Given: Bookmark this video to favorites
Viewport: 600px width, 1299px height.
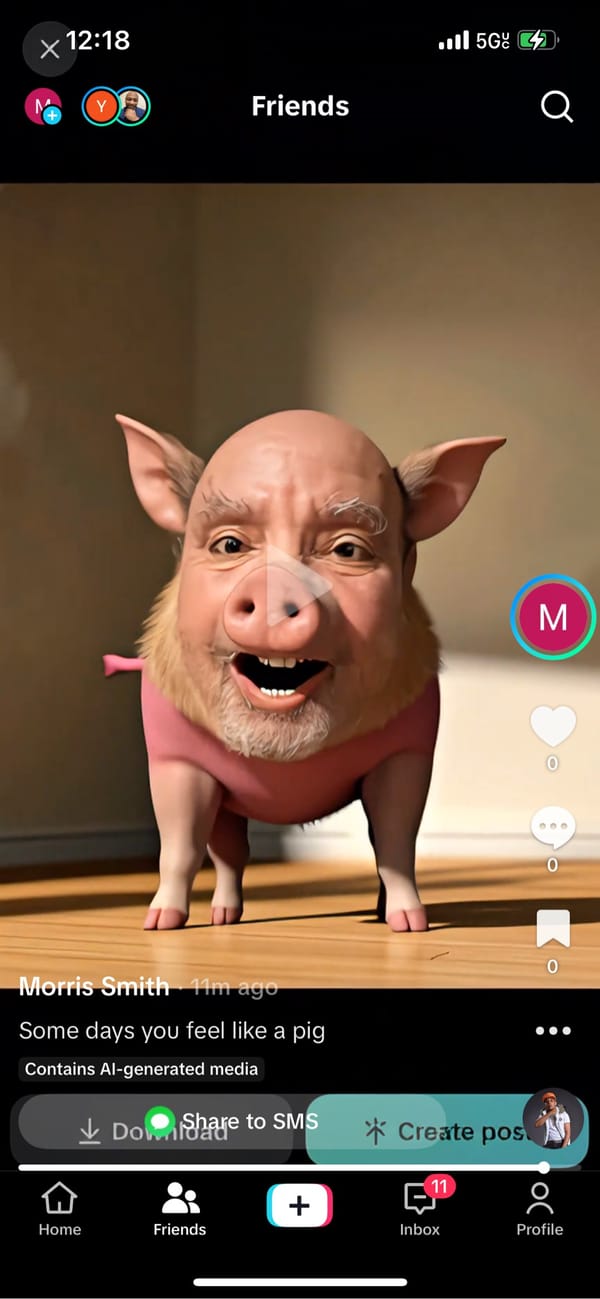Looking at the screenshot, I should click(x=553, y=929).
